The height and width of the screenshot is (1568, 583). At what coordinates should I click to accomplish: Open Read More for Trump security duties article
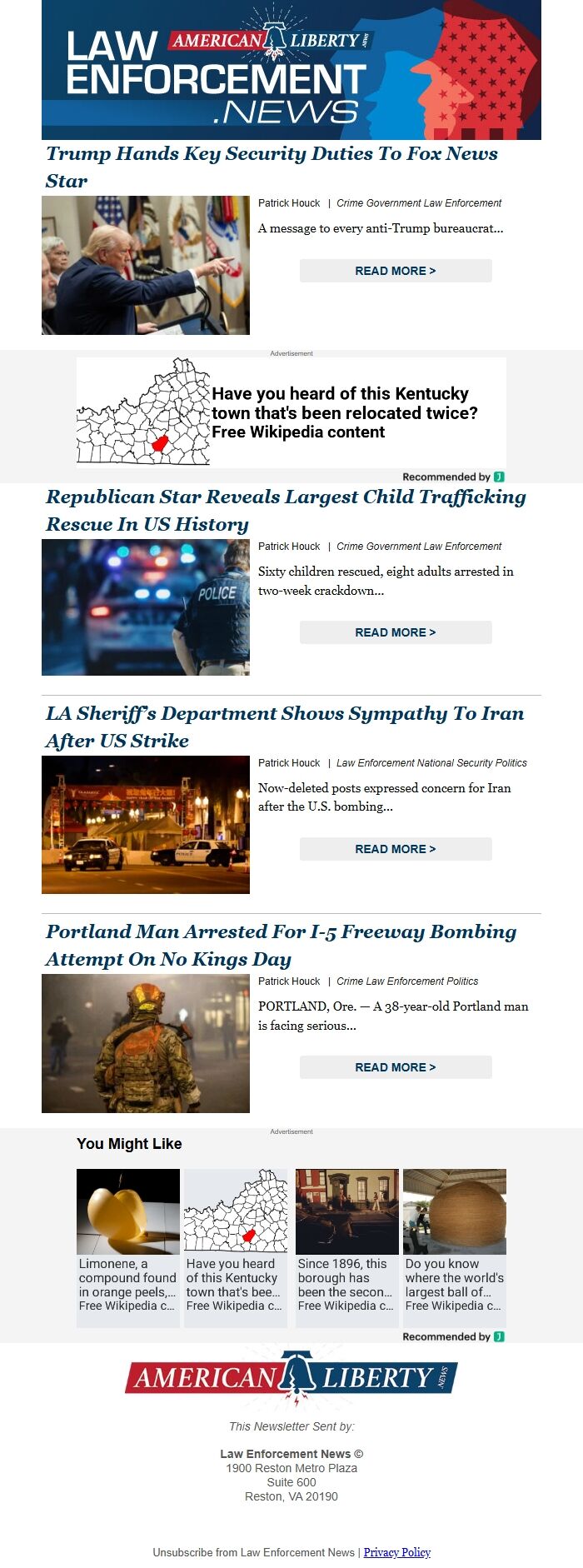tap(396, 271)
